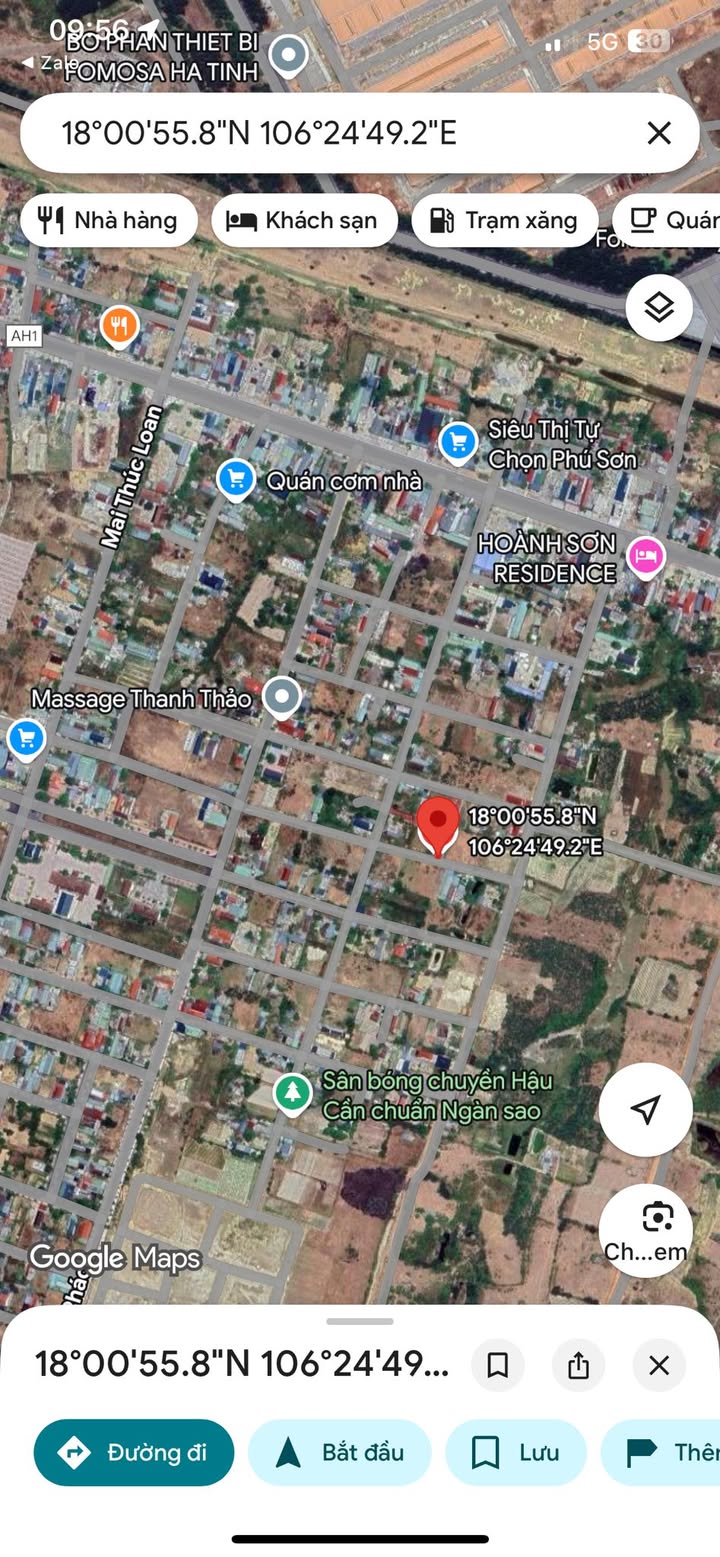Select the Trạm xăng chip
The width and height of the screenshot is (720, 1557).
click(x=505, y=220)
